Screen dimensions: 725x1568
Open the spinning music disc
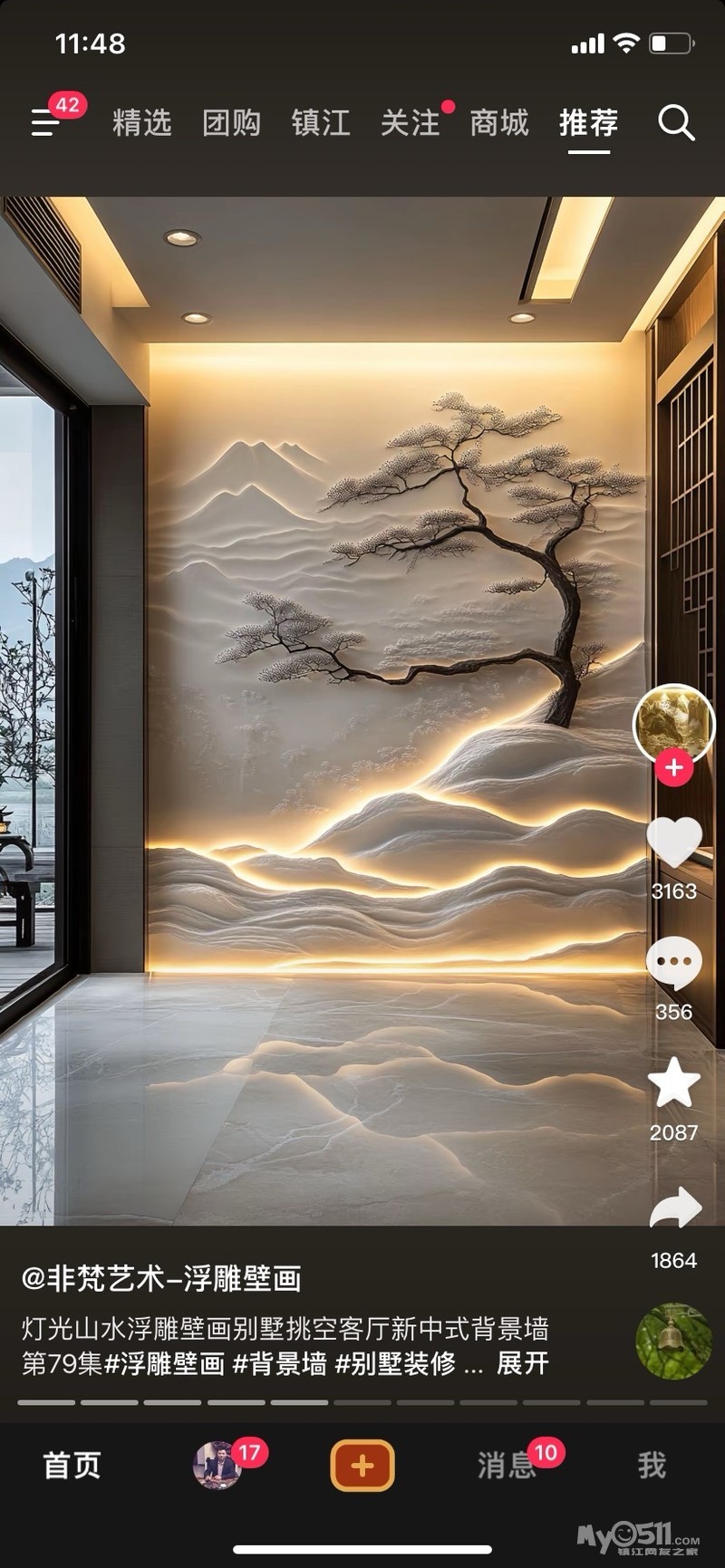point(673,1341)
